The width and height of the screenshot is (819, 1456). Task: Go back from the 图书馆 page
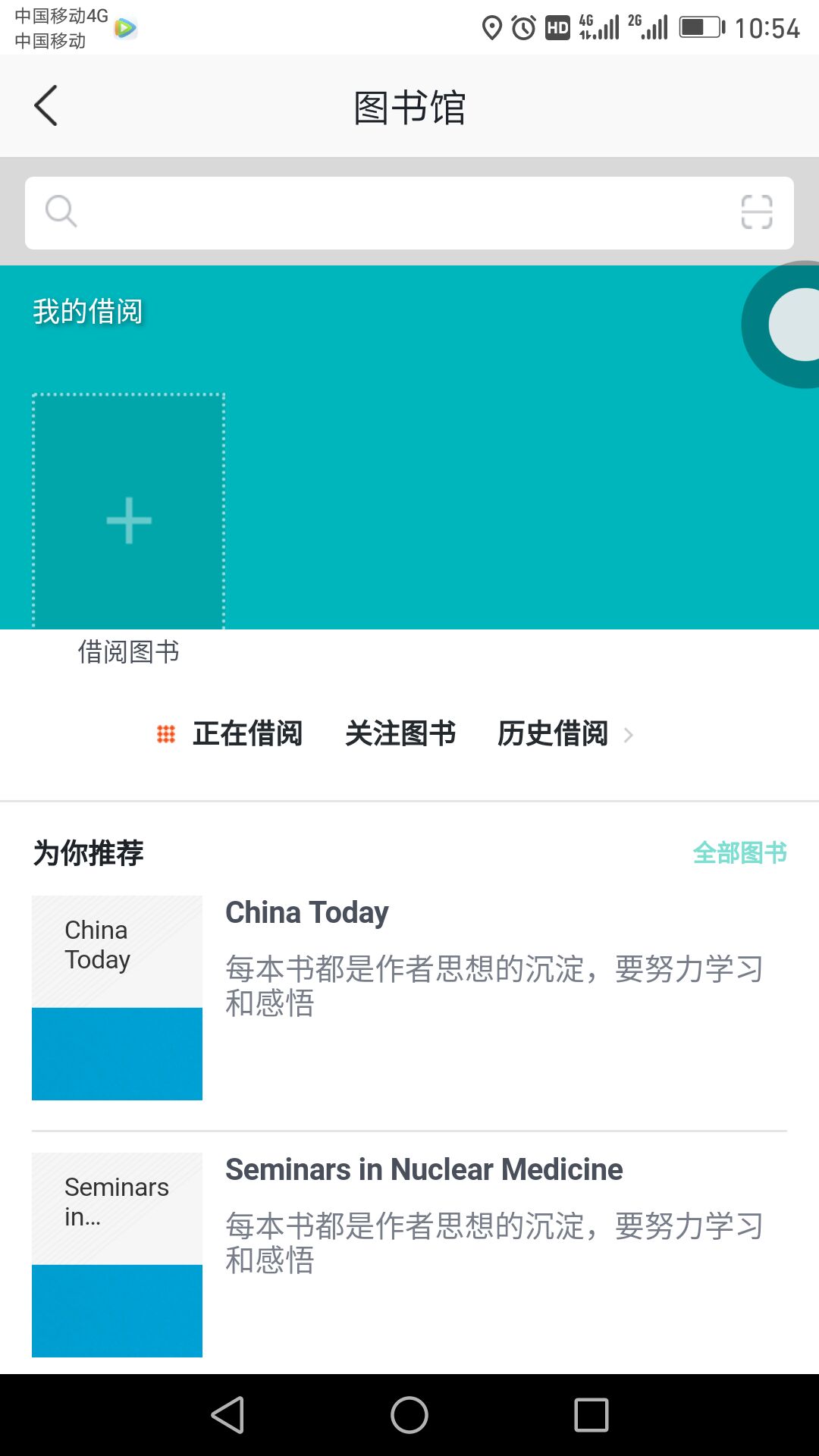point(47,105)
